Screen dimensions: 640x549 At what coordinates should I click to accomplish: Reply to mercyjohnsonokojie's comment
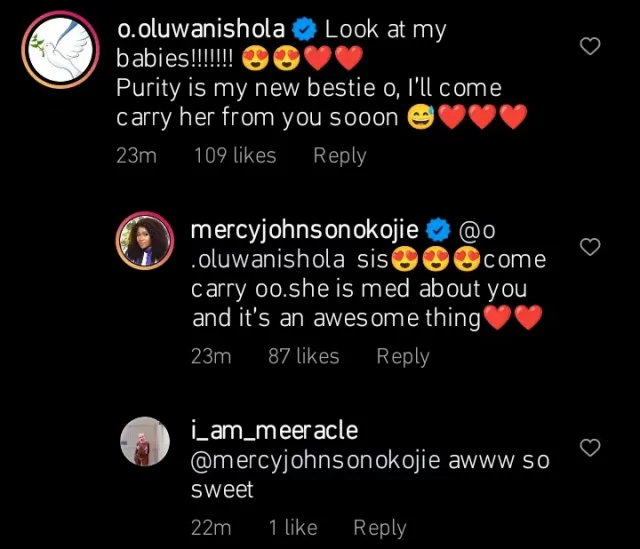click(x=402, y=356)
